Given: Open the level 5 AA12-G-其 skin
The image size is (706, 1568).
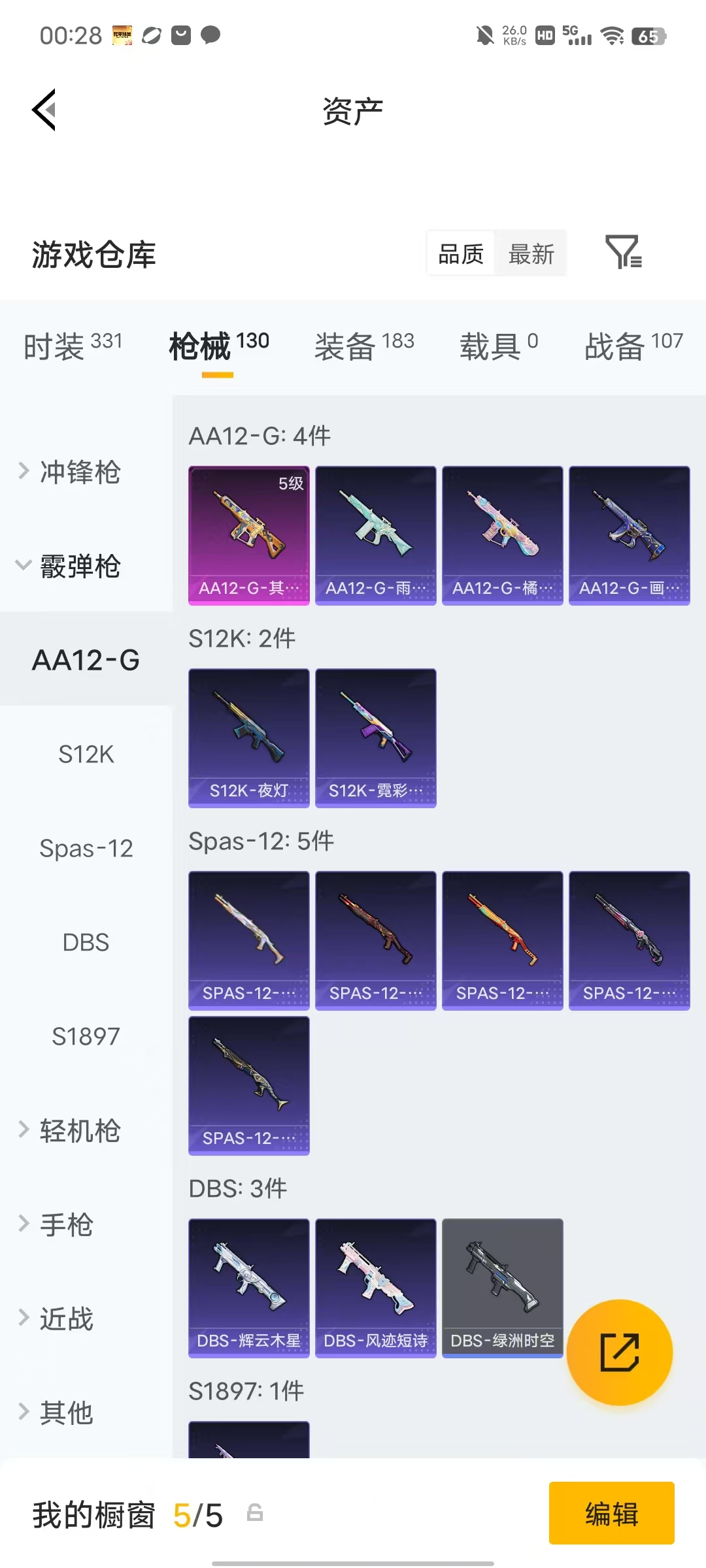Looking at the screenshot, I should pos(249,536).
